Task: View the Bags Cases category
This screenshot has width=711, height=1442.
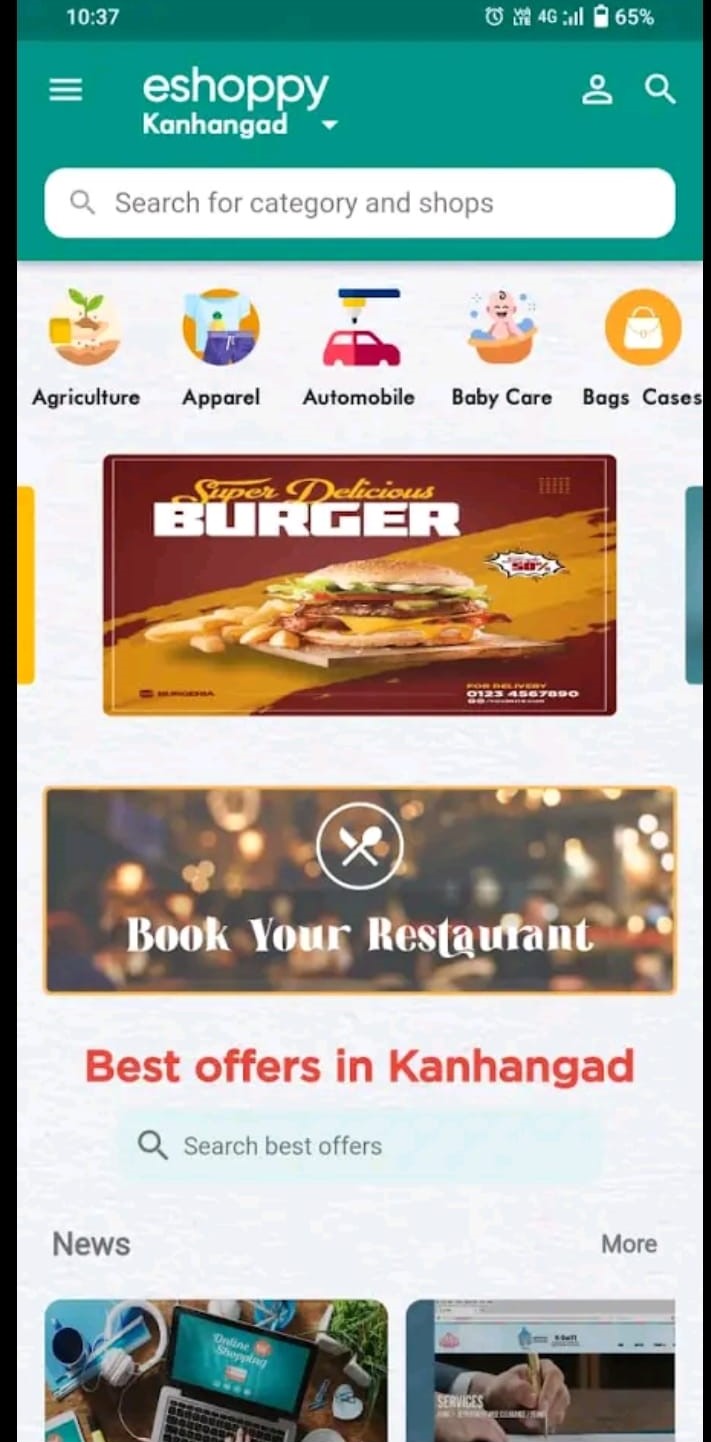Action: [x=643, y=347]
